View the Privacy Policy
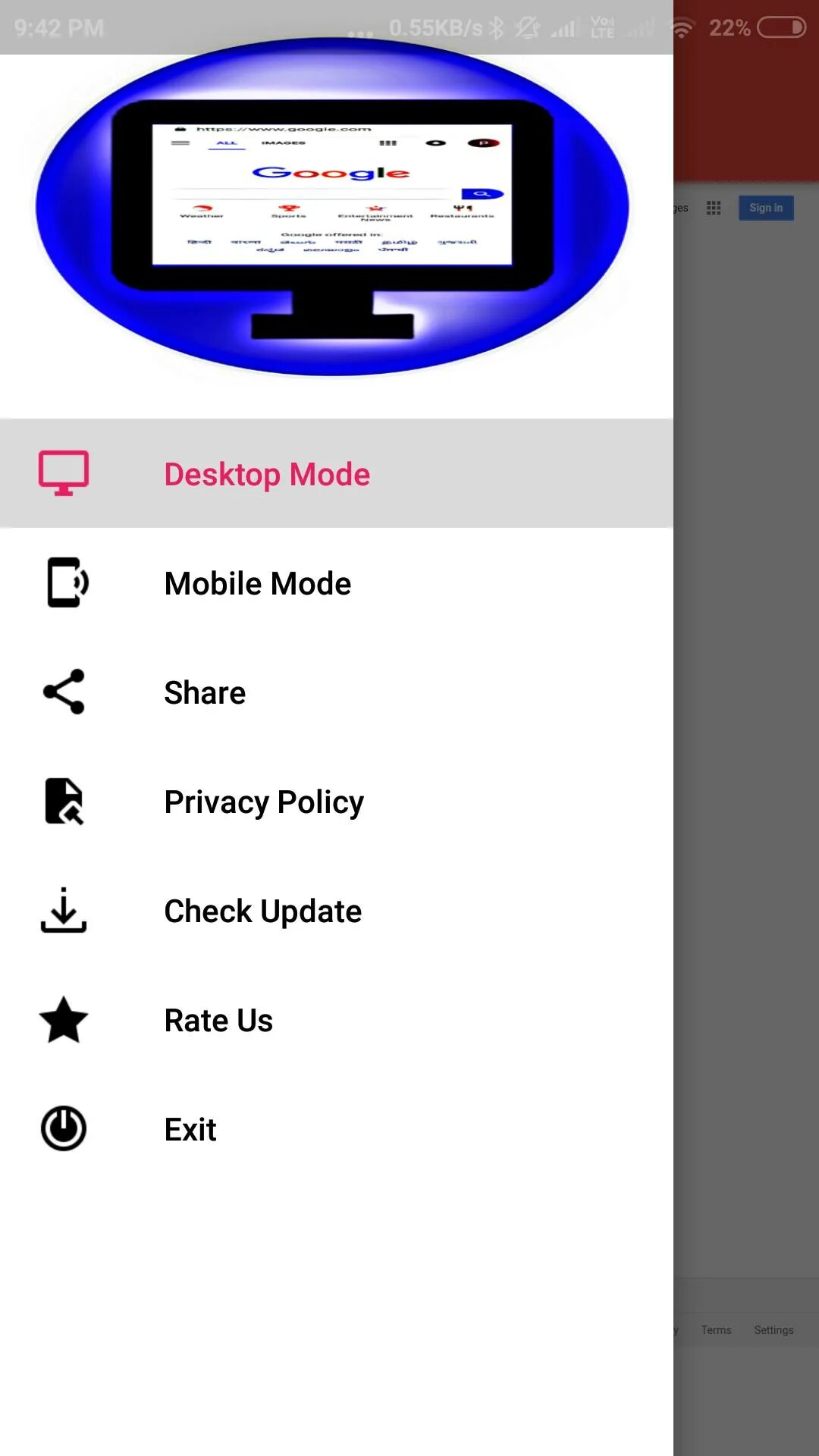The height and width of the screenshot is (1456, 819). (337, 802)
